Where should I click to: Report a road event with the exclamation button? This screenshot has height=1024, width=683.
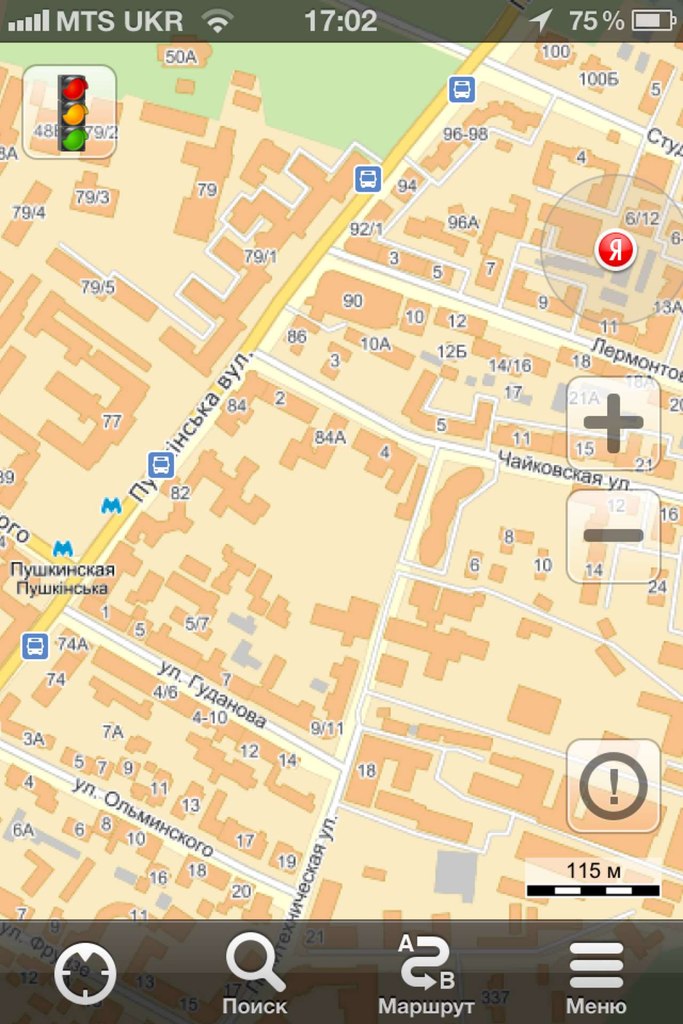613,786
